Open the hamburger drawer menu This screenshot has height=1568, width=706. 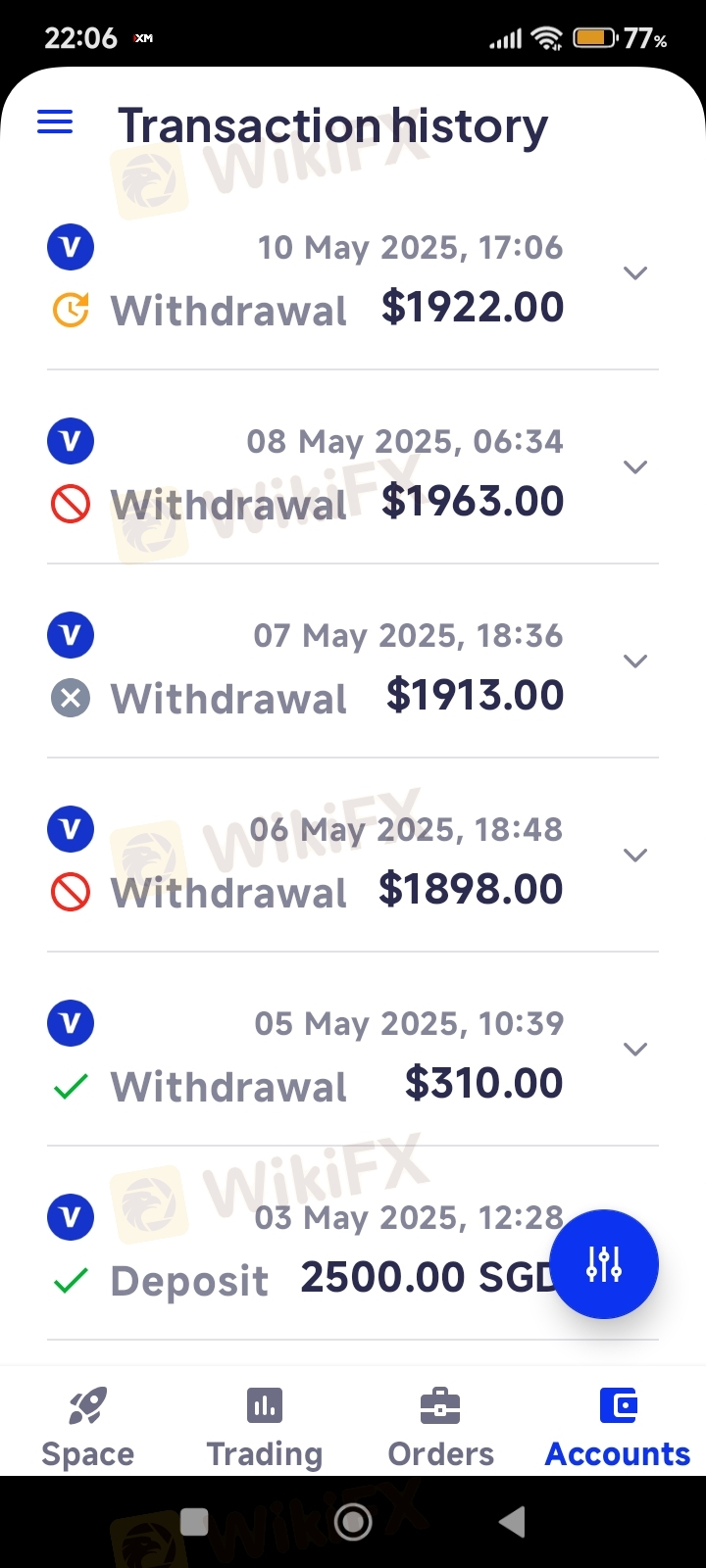pos(55,122)
